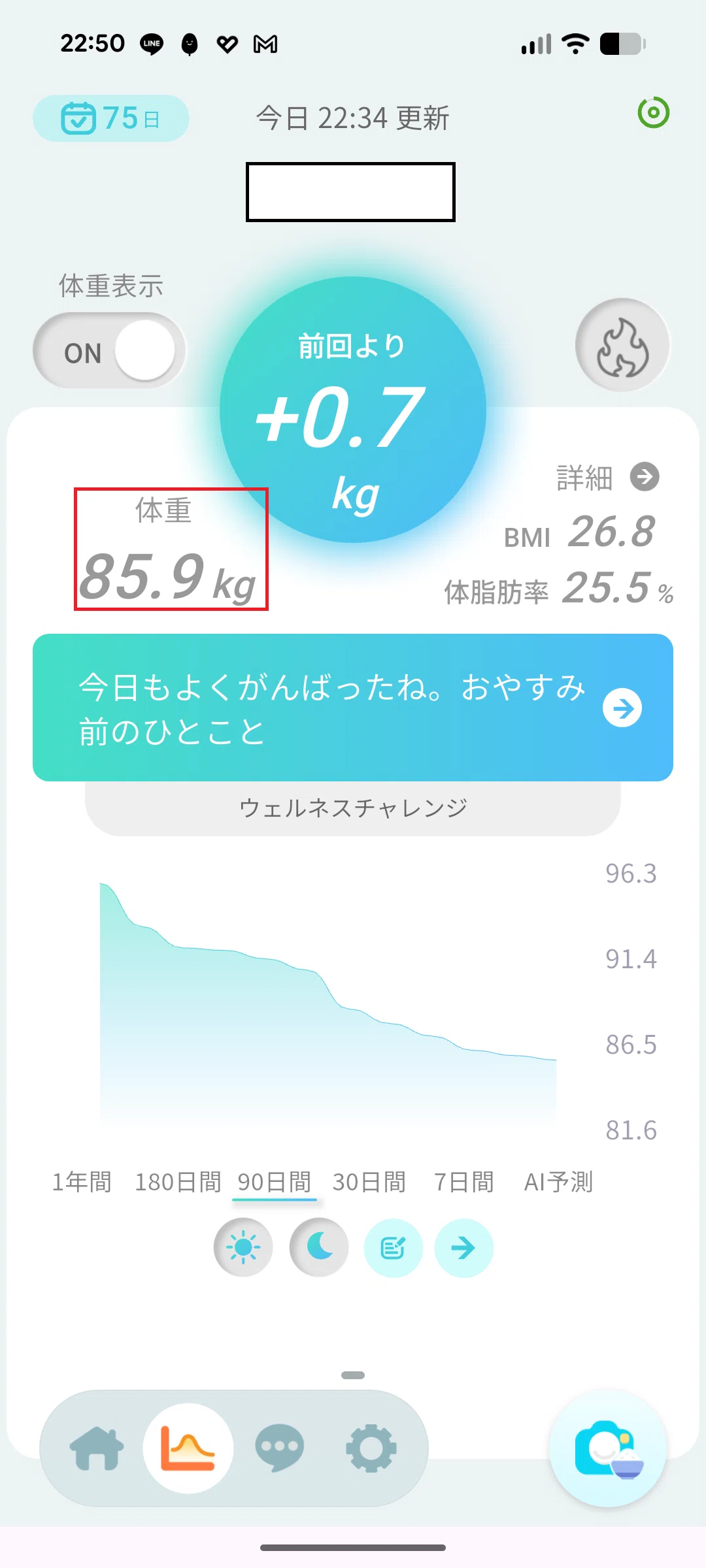Open the flame calorie button
The height and width of the screenshot is (1568, 706).
(622, 346)
